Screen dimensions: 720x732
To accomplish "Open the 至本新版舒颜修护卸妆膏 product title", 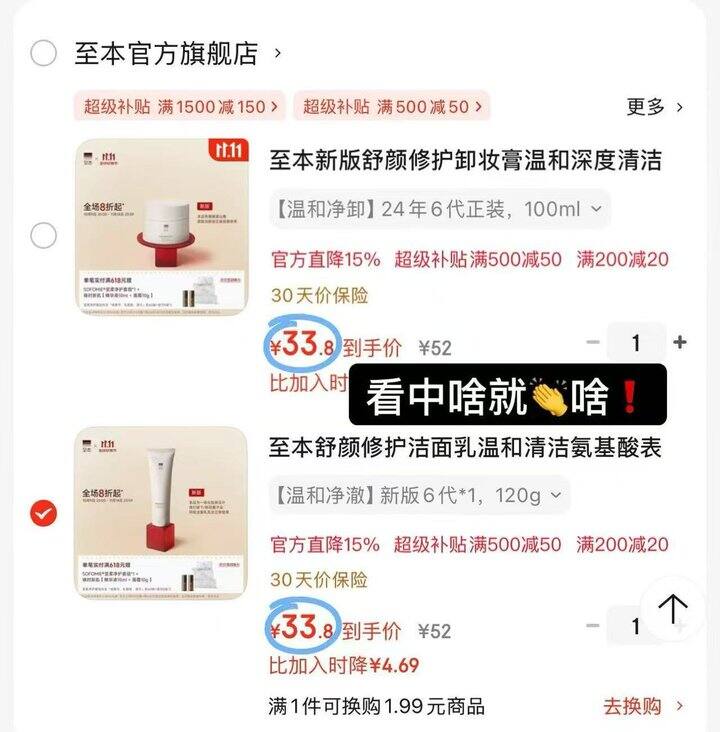I will (466, 160).
